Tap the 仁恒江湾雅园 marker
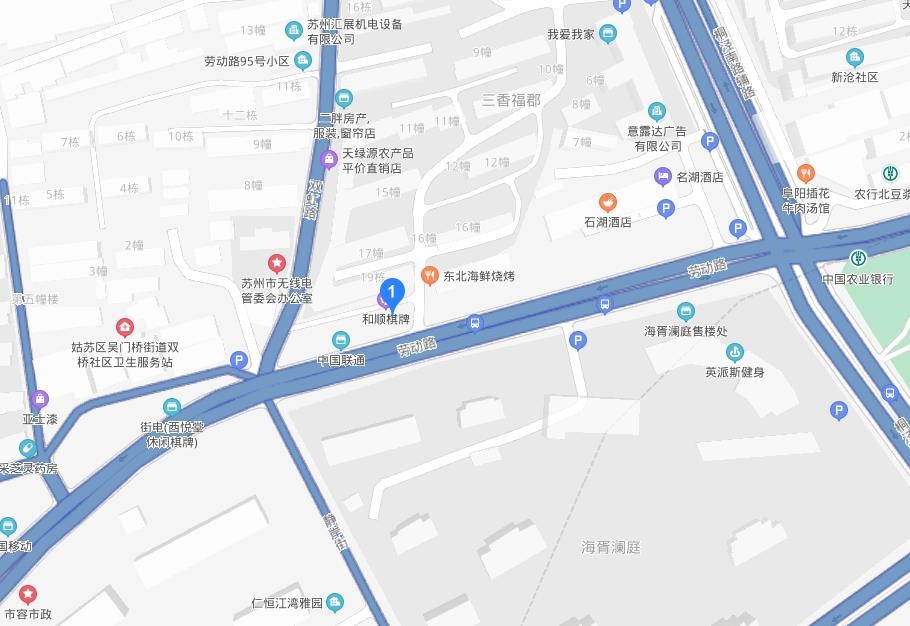This screenshot has height=626, width=910. pyautogui.click(x=335, y=602)
